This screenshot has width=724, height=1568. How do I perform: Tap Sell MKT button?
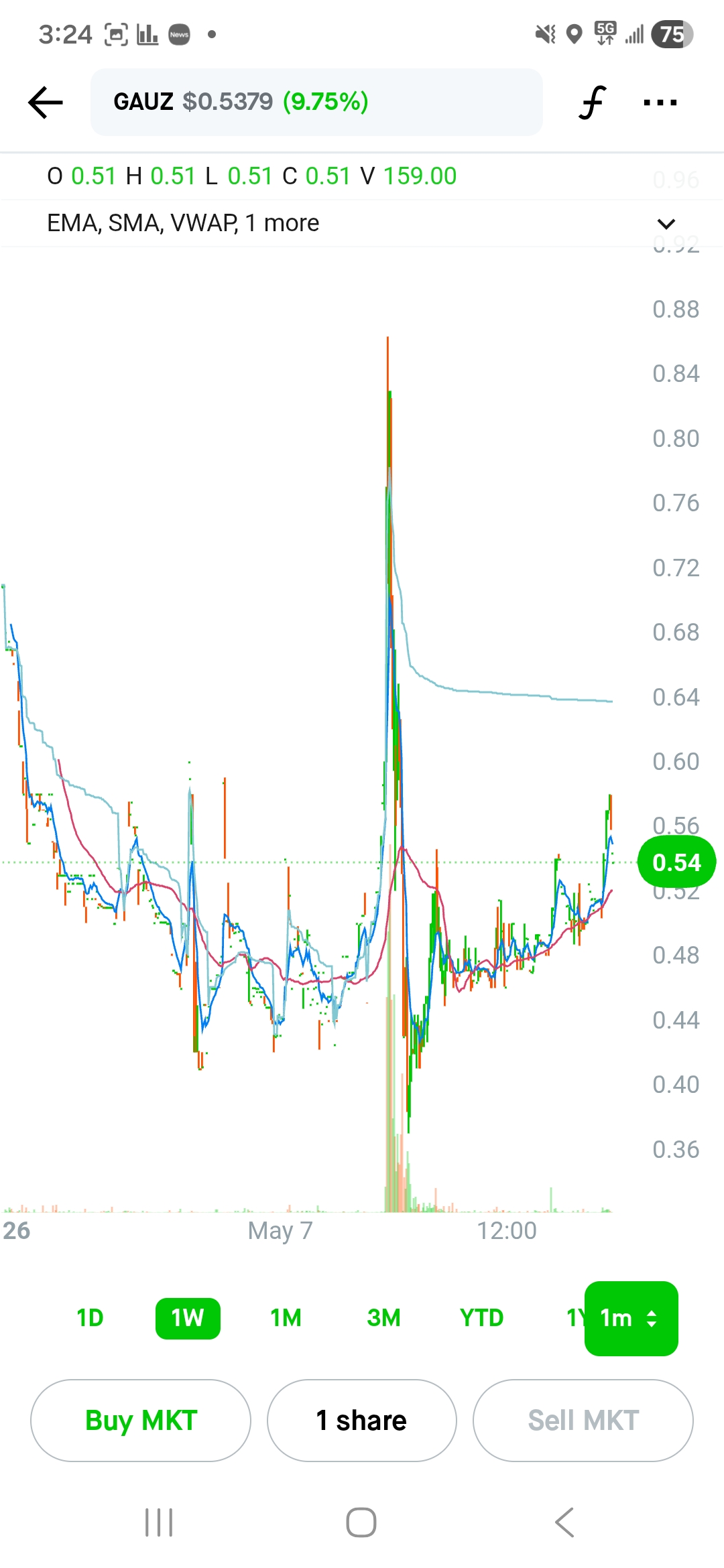coord(583,1420)
